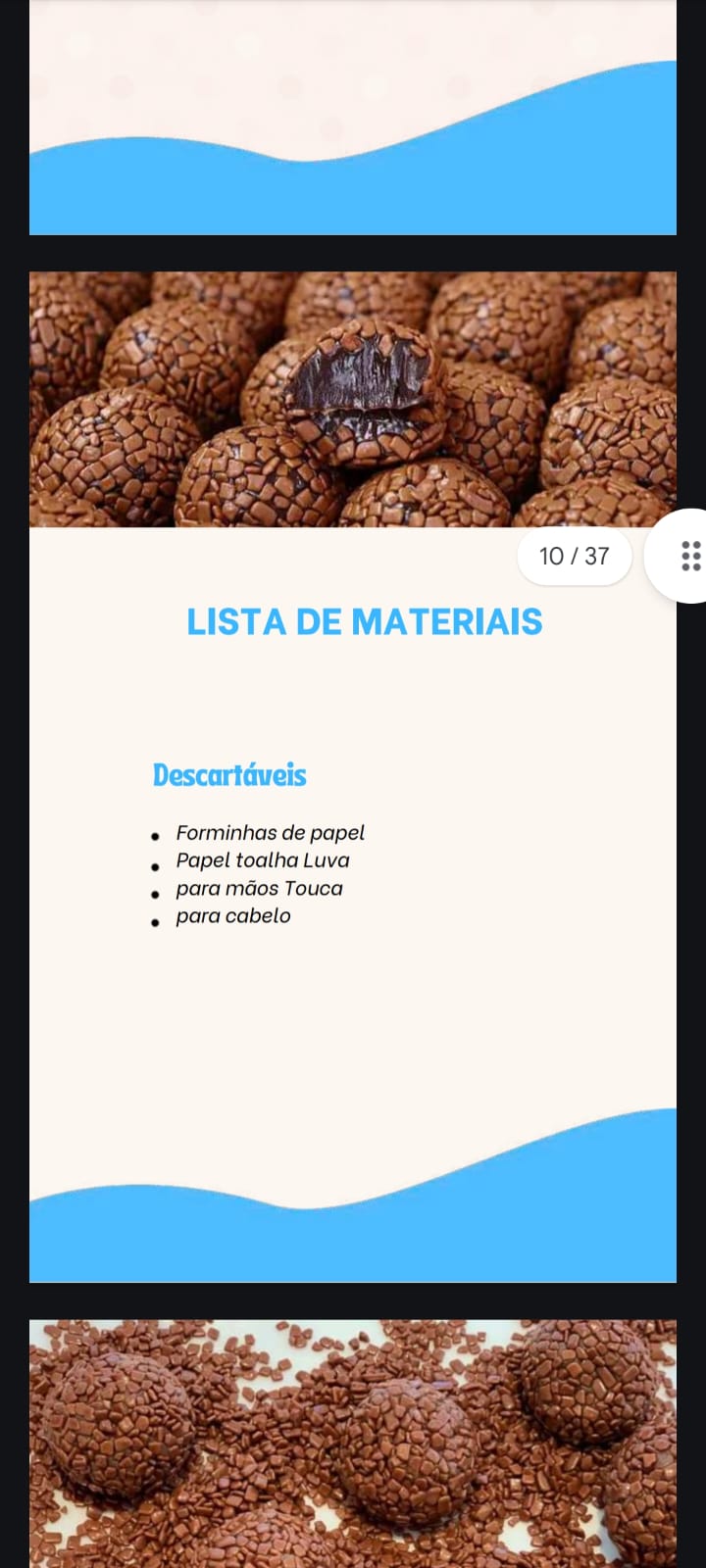Click the dark background beside the page
This screenshot has height=1568, width=706.
tap(15, 784)
